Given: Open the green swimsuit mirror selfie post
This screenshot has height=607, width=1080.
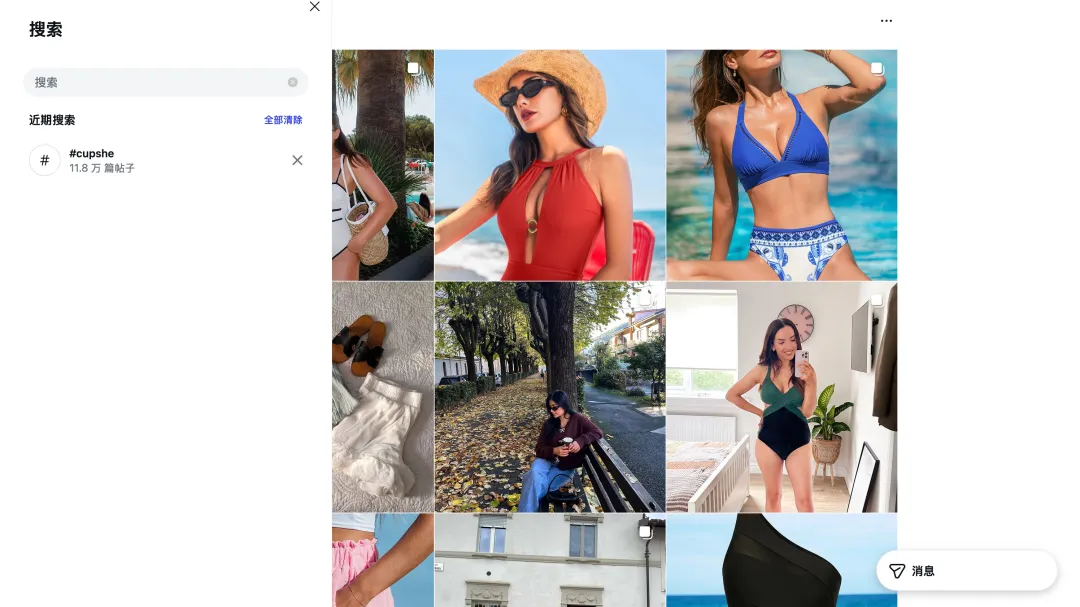Looking at the screenshot, I should pos(781,397).
